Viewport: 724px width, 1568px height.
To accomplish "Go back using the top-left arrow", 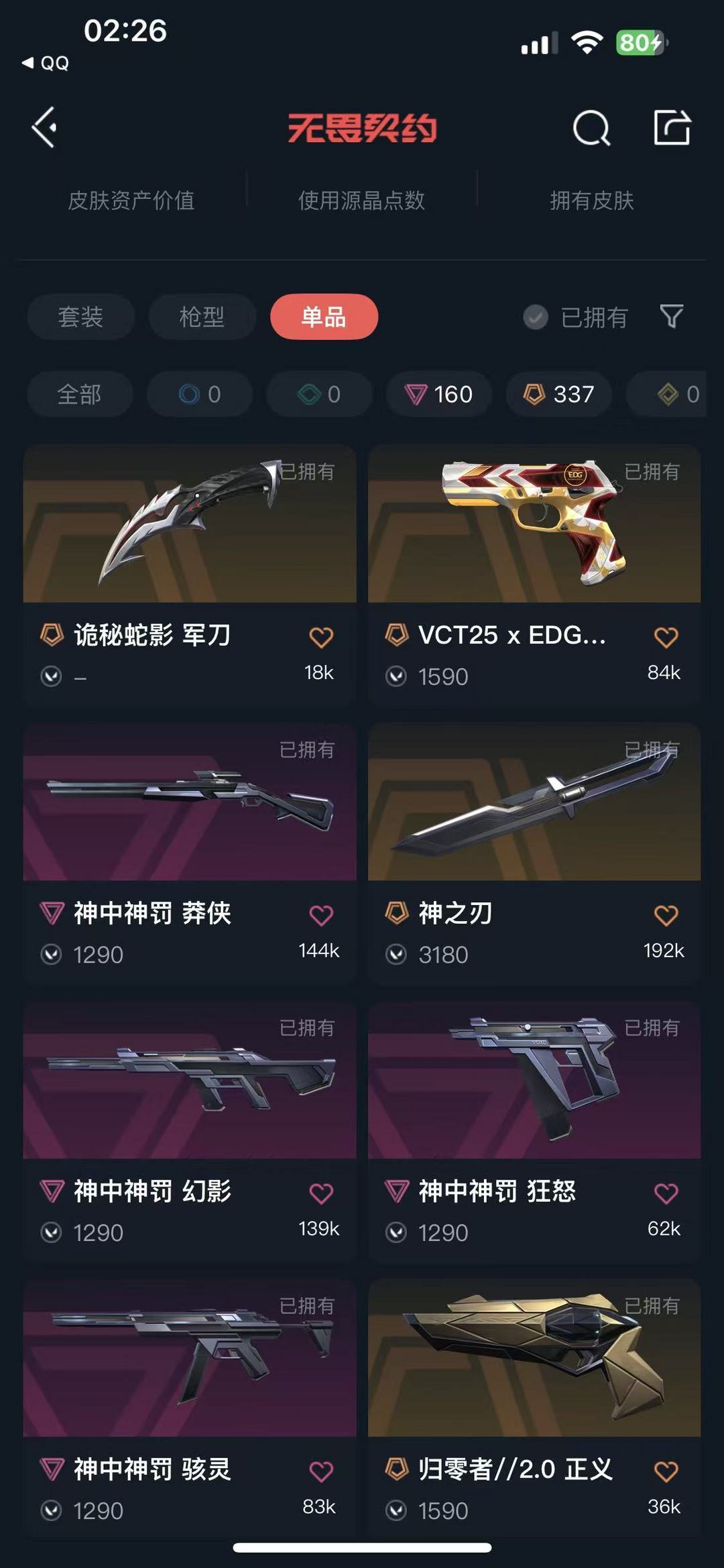I will [45, 127].
